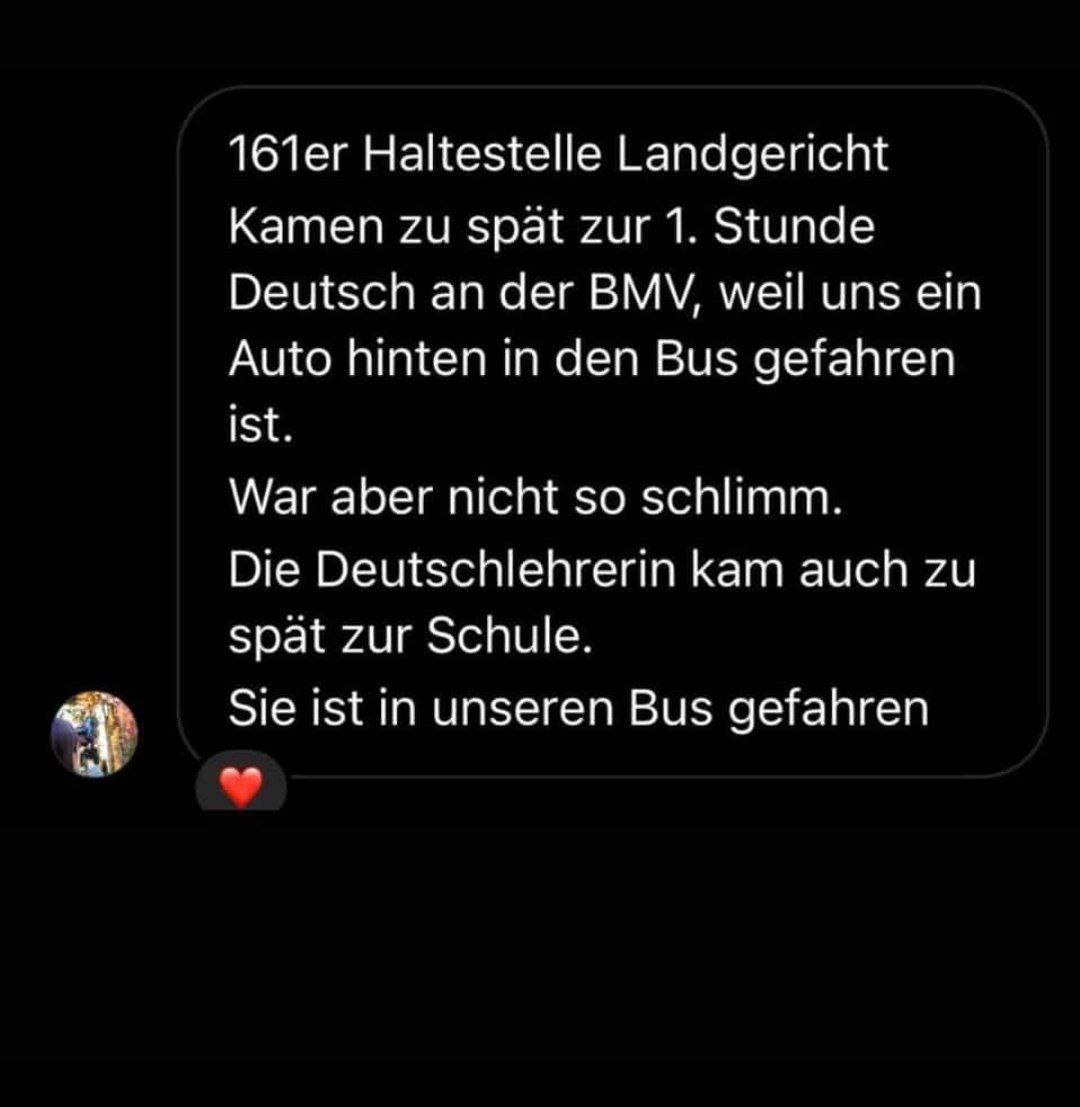Tap the heart reaction under the message
This screenshot has width=1080, height=1107.
click(x=240, y=787)
